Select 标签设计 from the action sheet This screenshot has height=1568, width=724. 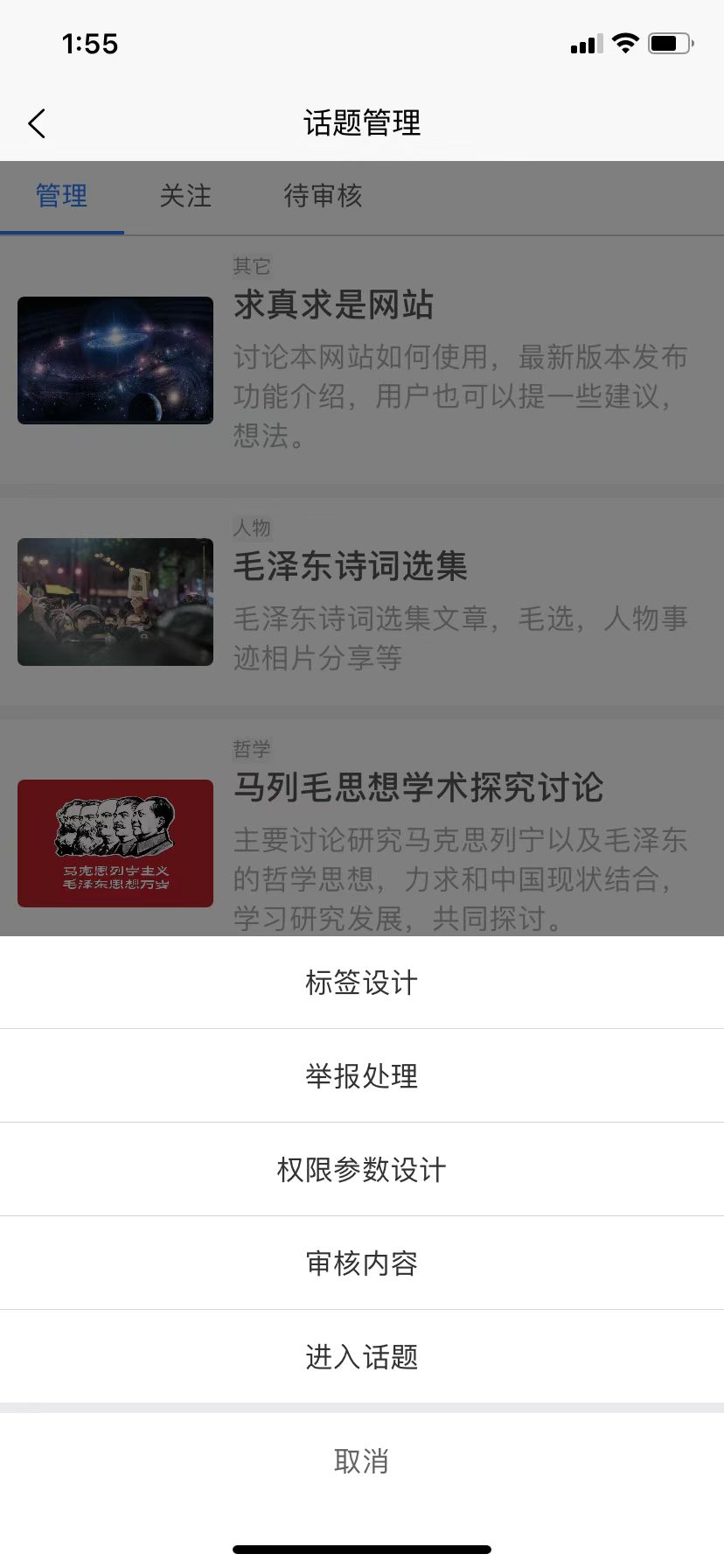coord(362,983)
